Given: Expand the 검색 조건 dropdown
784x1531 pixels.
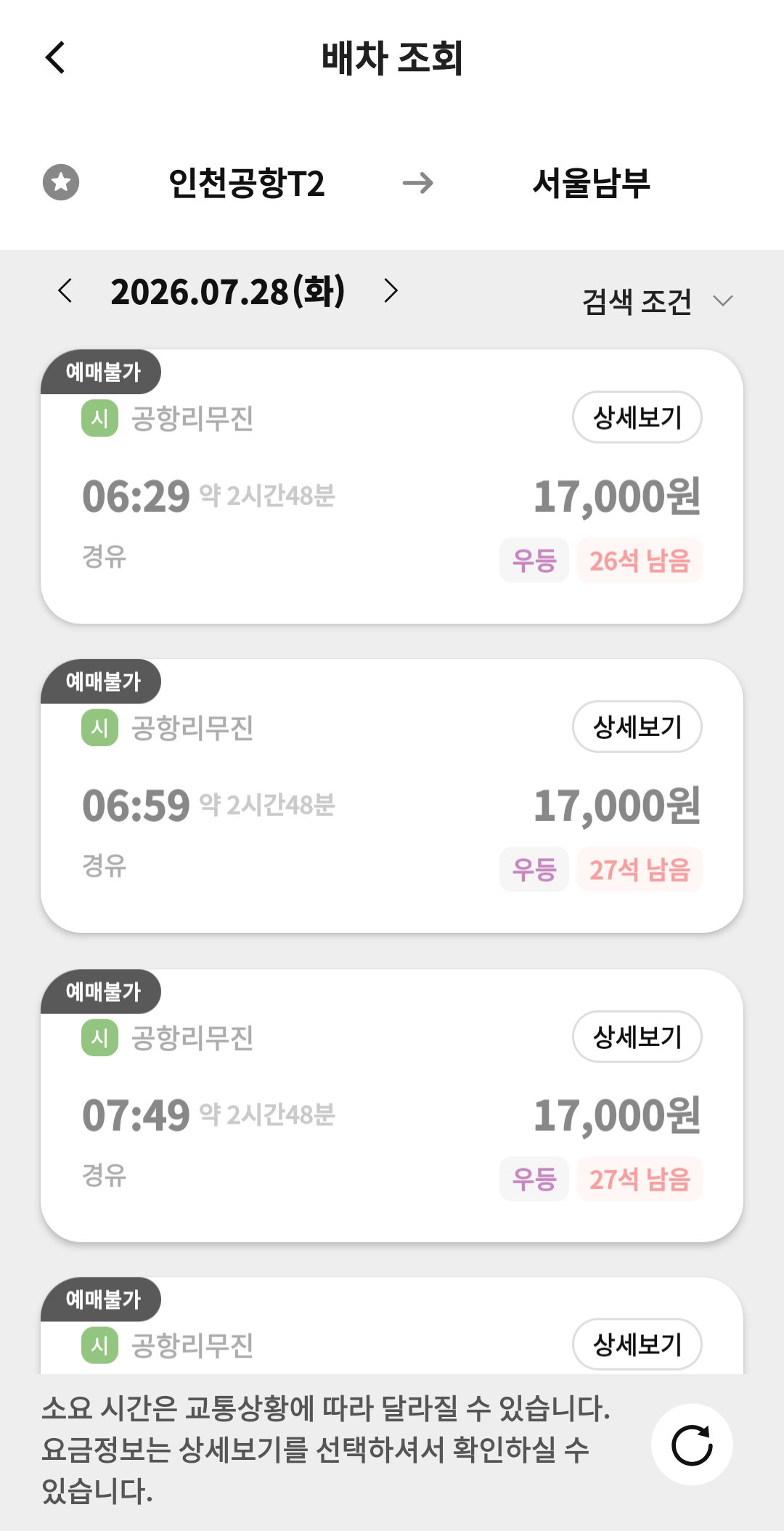Looking at the screenshot, I should coord(657,301).
